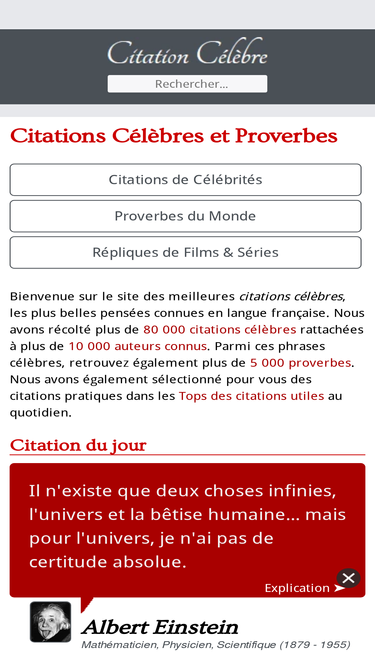The width and height of the screenshot is (375, 667).
Task: Select Proverbes du Monde
Action: click(185, 216)
